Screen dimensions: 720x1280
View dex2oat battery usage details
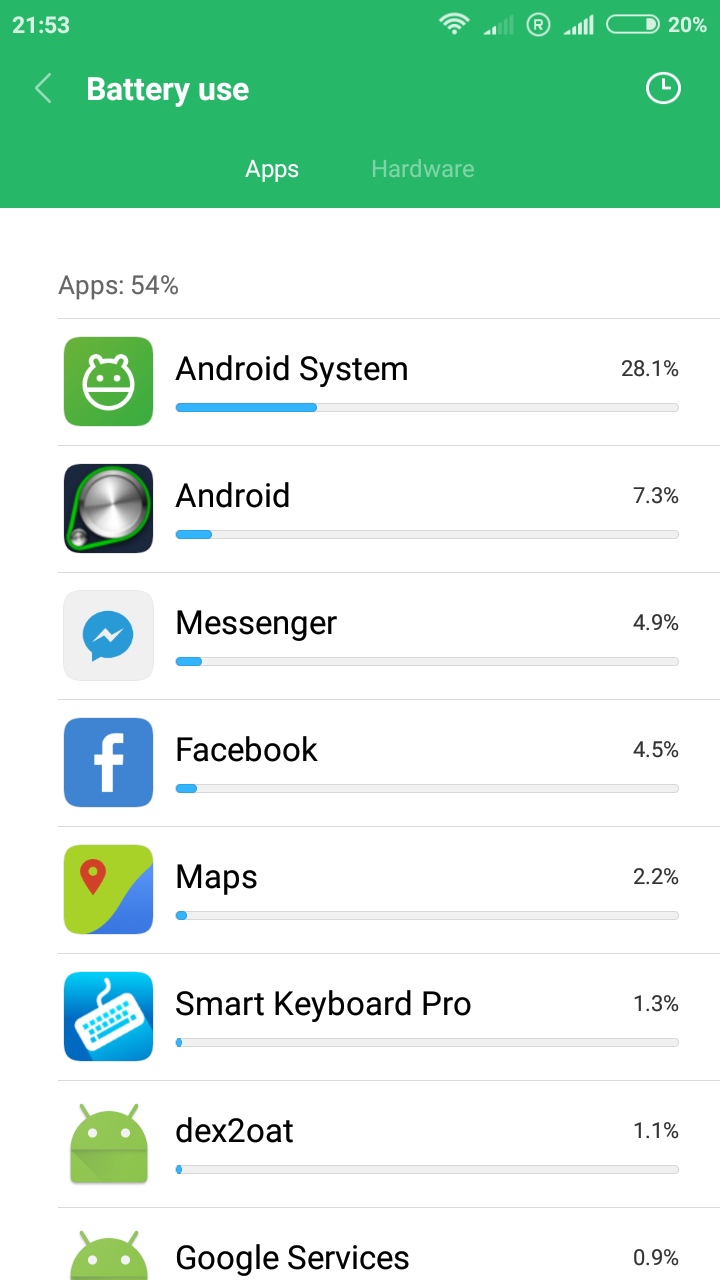[389, 1144]
